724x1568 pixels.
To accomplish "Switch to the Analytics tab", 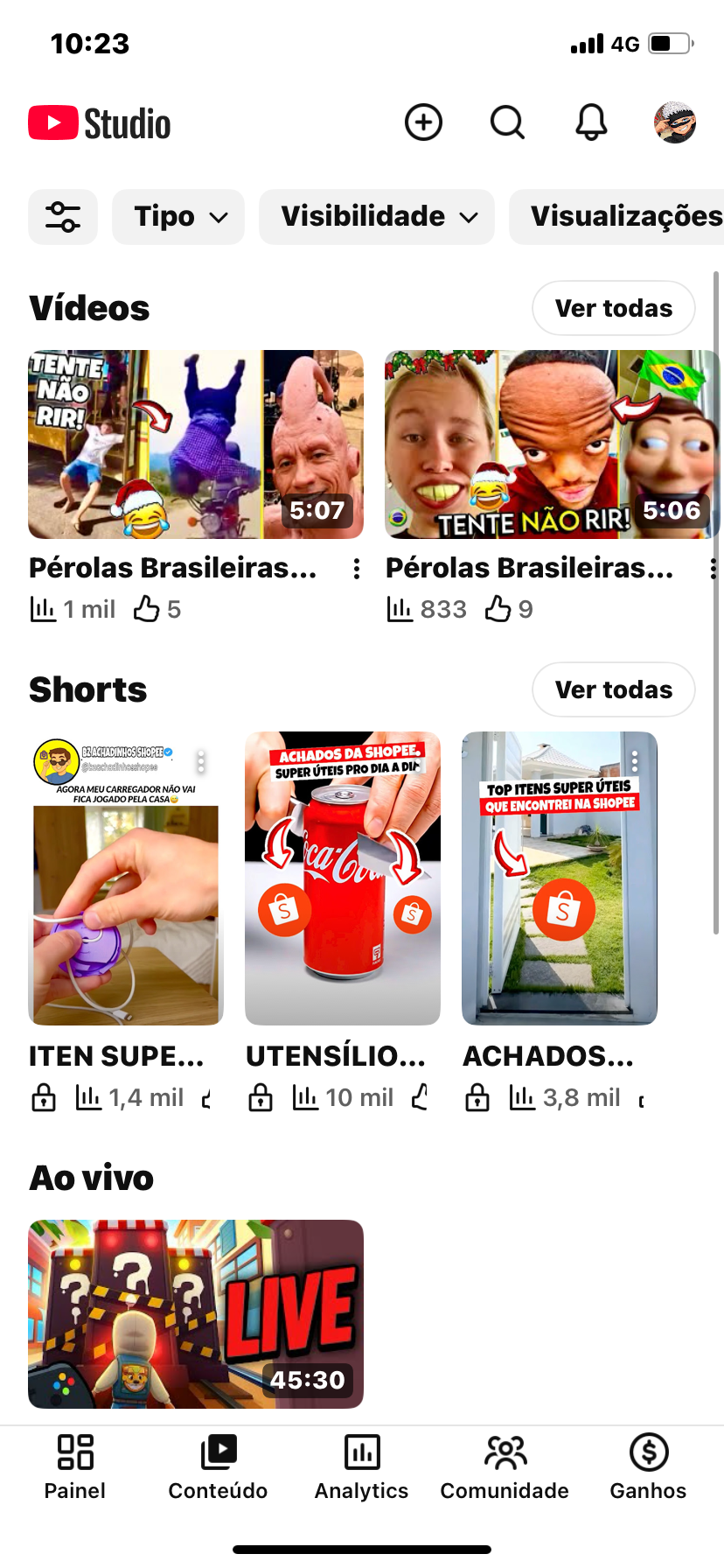I will tap(361, 1466).
